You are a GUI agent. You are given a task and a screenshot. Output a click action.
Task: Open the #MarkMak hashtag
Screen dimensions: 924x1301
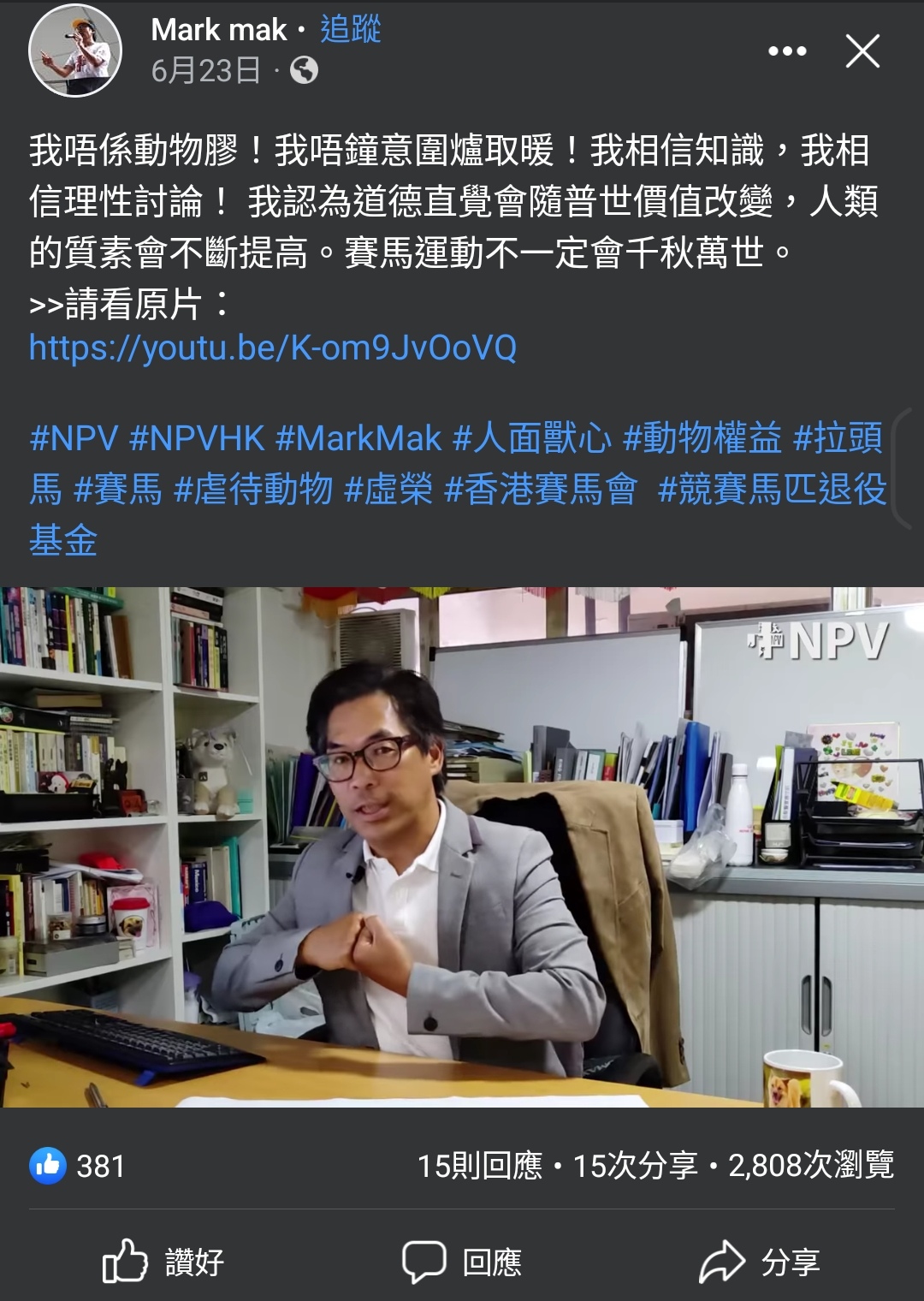pos(358,438)
